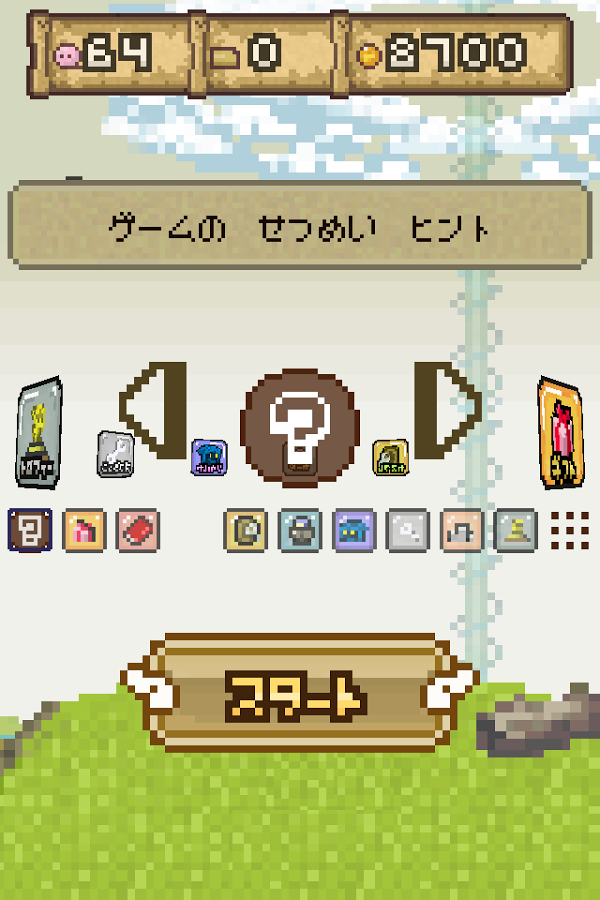Select the round question mark item

point(300,425)
